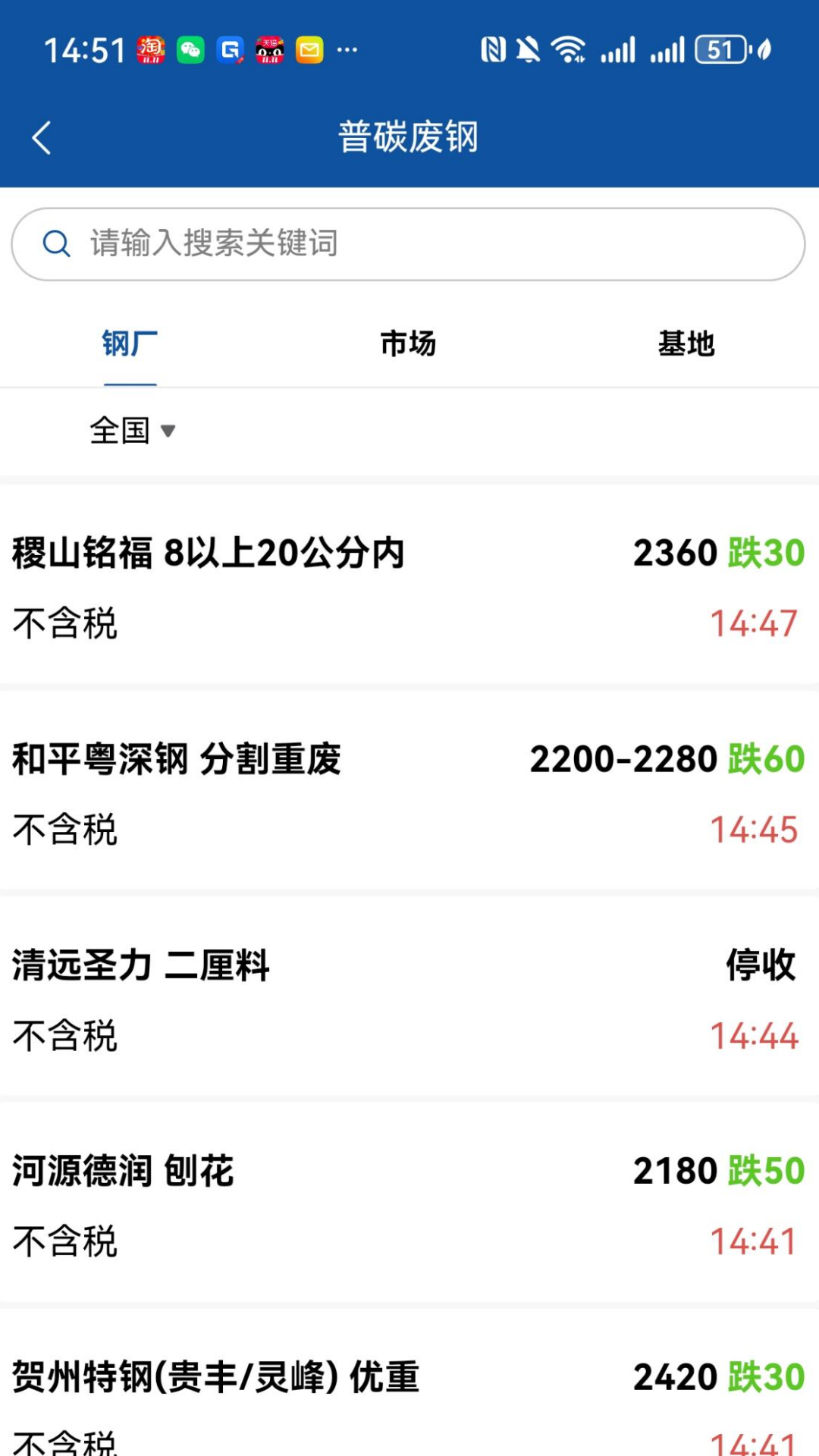The image size is (819, 1456).
Task: Open the region selector arrow next to 全国
Action: click(x=168, y=431)
